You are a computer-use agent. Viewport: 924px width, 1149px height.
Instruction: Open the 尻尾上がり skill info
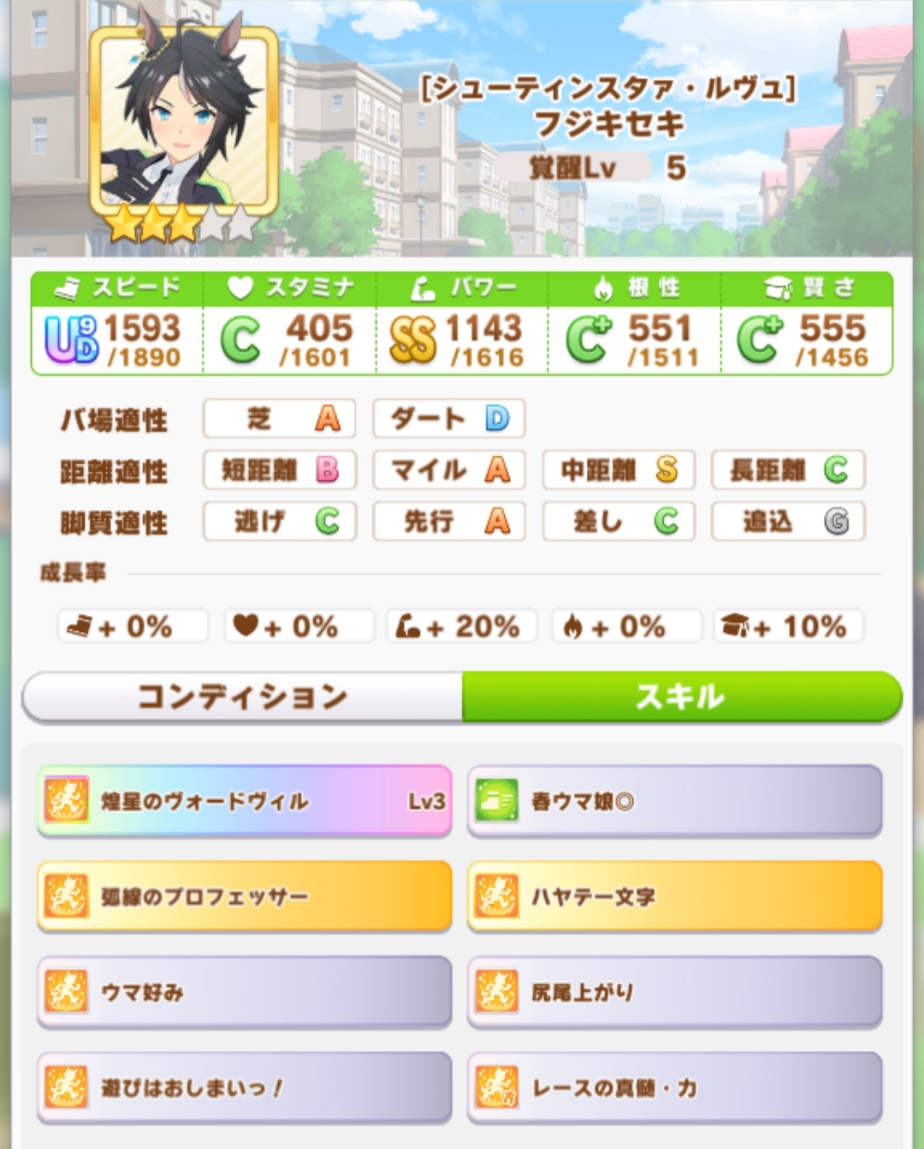[x=674, y=992]
